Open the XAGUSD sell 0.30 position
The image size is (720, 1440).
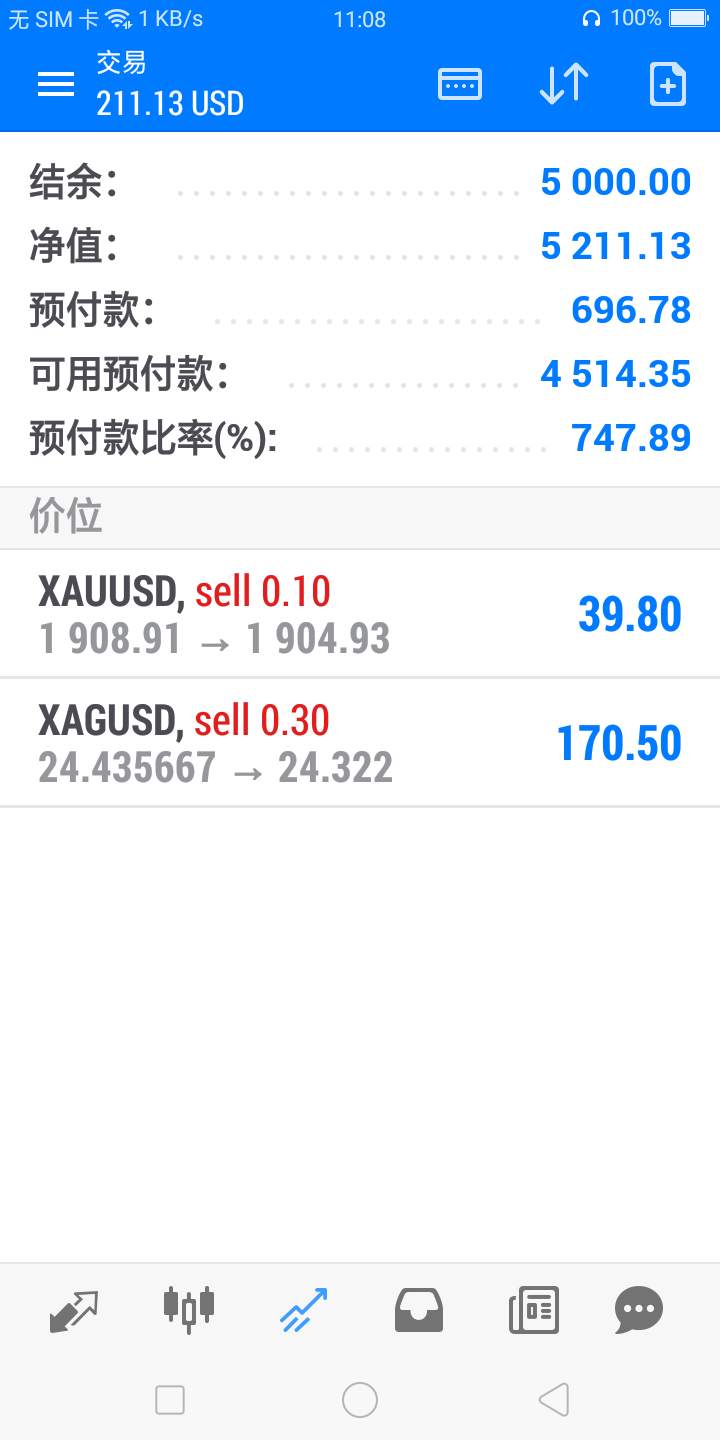pos(360,743)
